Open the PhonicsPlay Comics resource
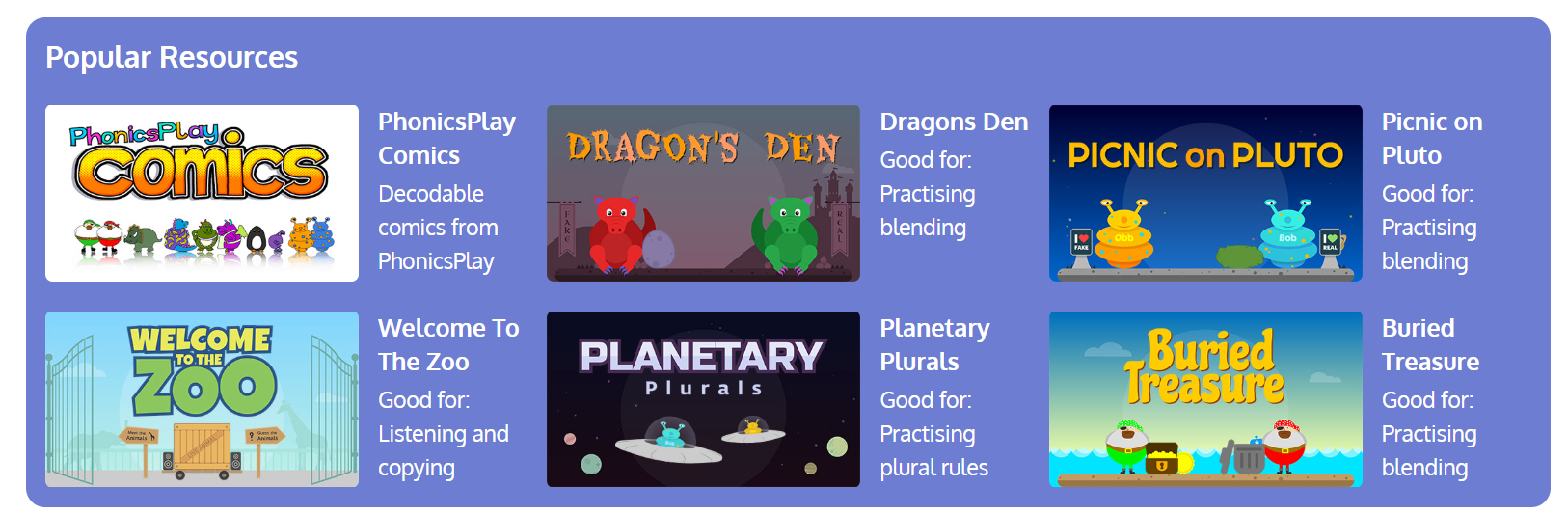 [202, 193]
